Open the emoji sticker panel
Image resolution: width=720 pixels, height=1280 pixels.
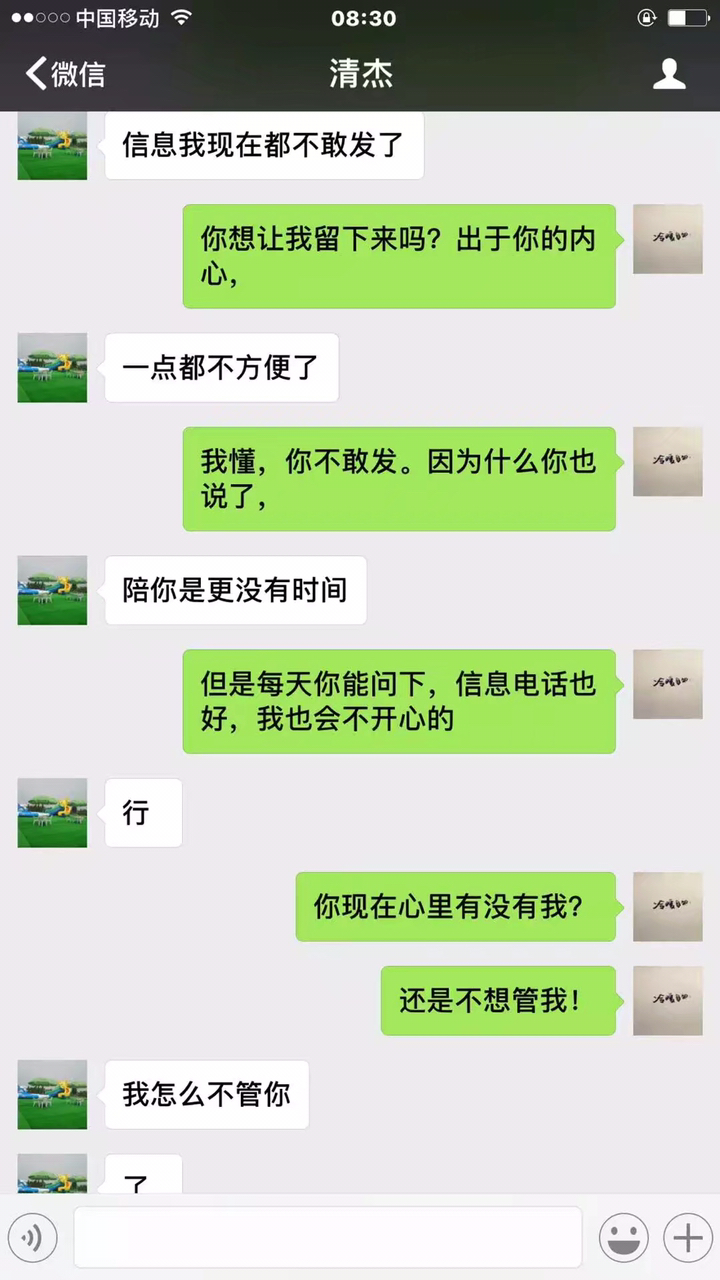(x=623, y=1238)
